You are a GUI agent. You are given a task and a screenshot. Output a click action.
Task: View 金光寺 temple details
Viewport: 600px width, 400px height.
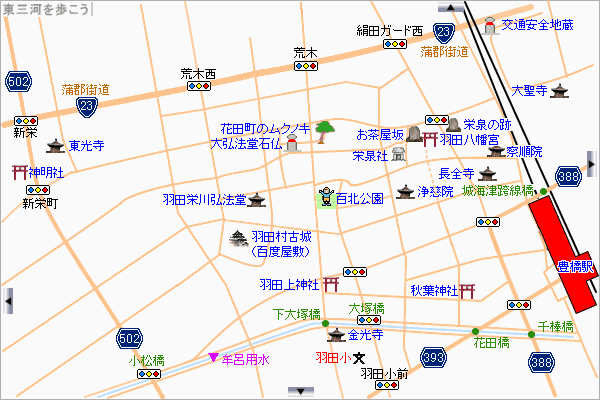tap(365, 338)
